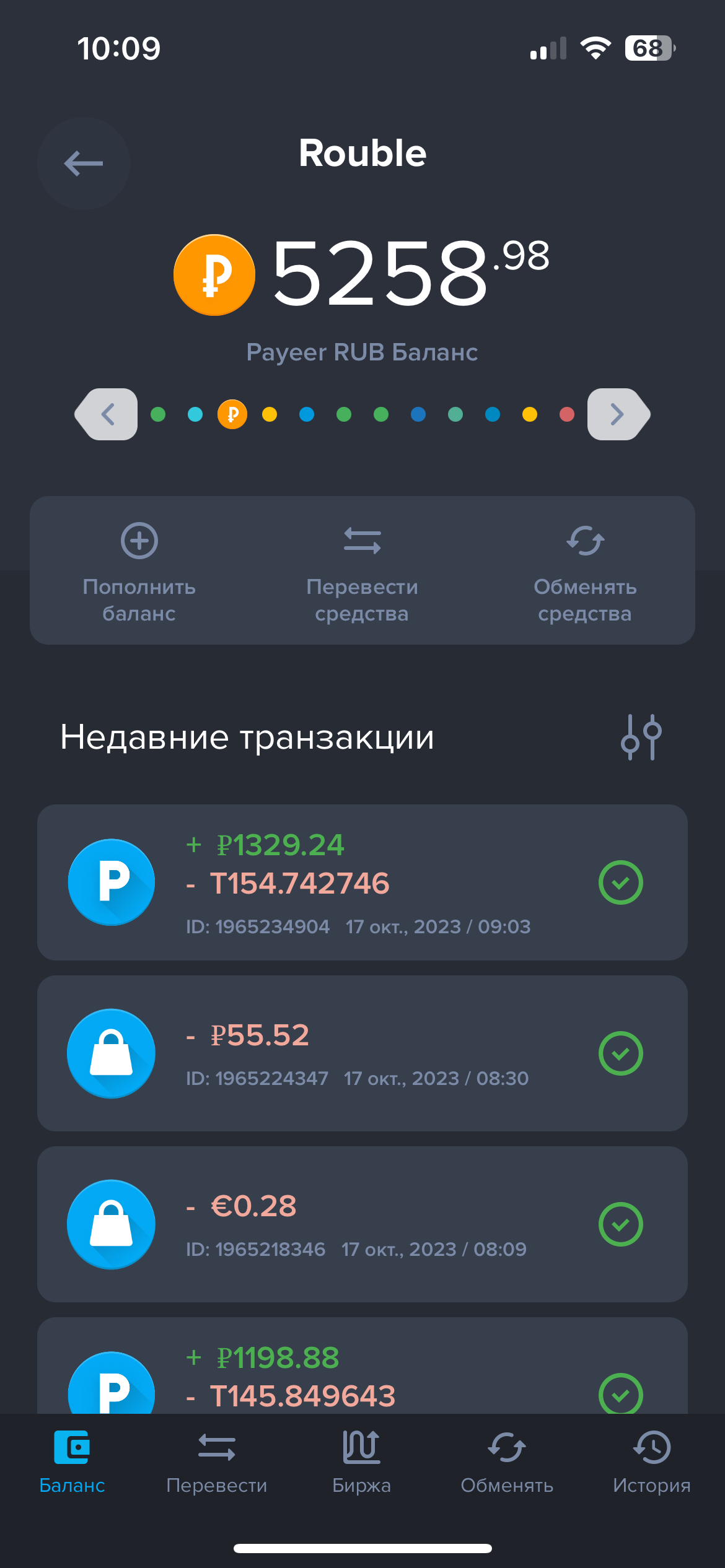The image size is (725, 1568).
Task: Show the next currency wallet
Action: click(x=617, y=414)
